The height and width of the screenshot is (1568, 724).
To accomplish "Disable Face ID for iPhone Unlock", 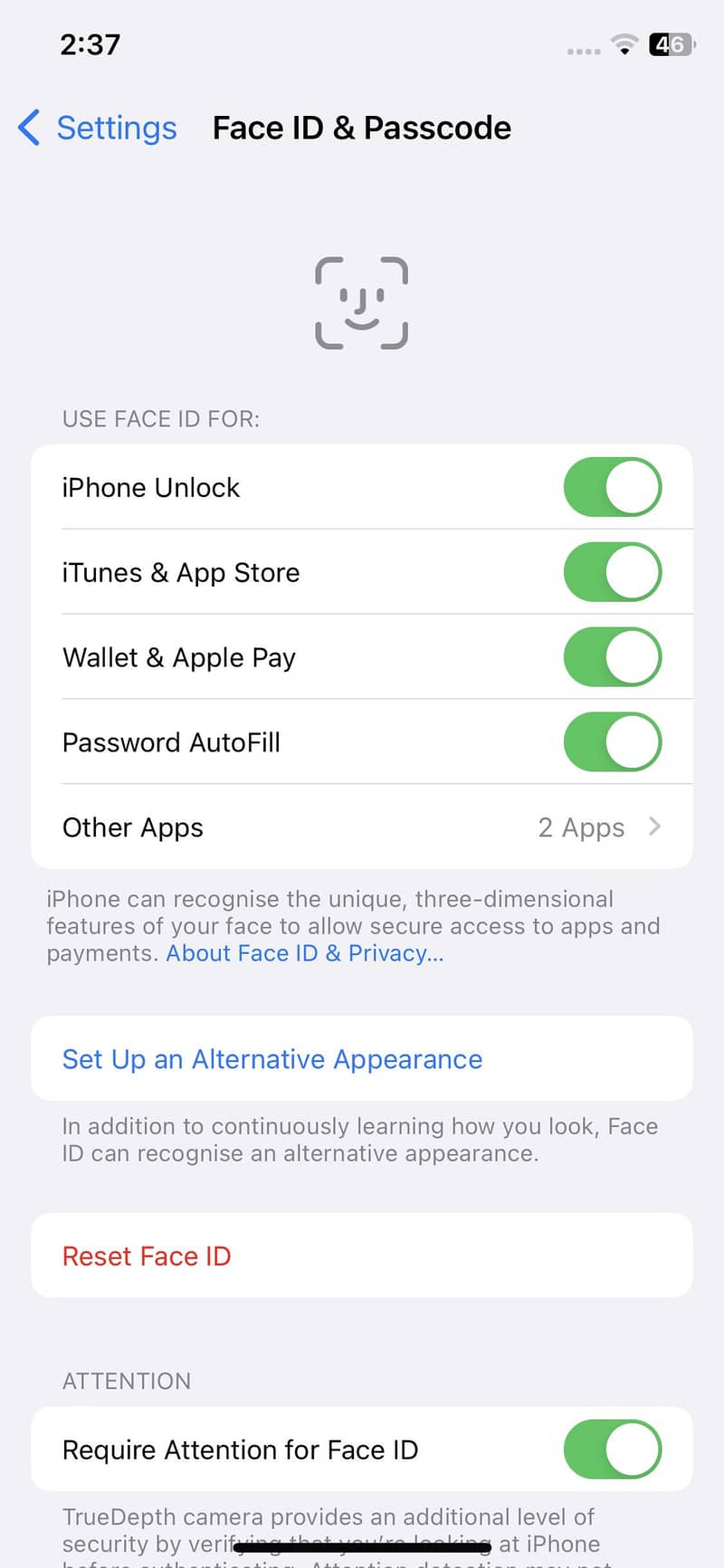I will click(x=613, y=487).
